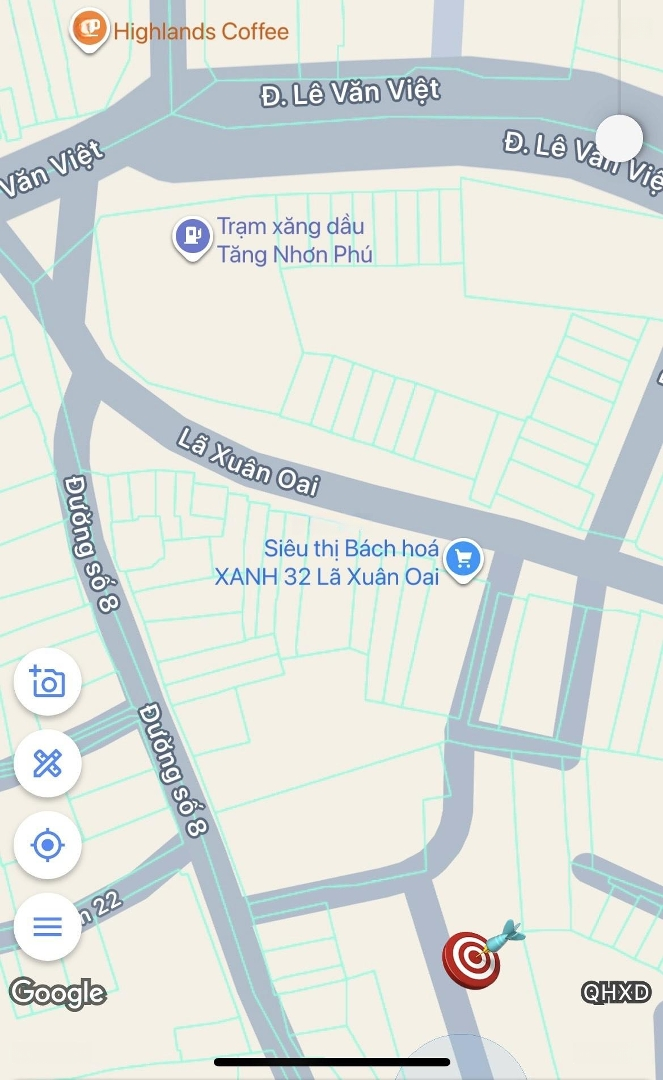Tap the QHXD planning layer label
Image resolution: width=663 pixels, height=1080 pixels.
pyautogui.click(x=616, y=992)
